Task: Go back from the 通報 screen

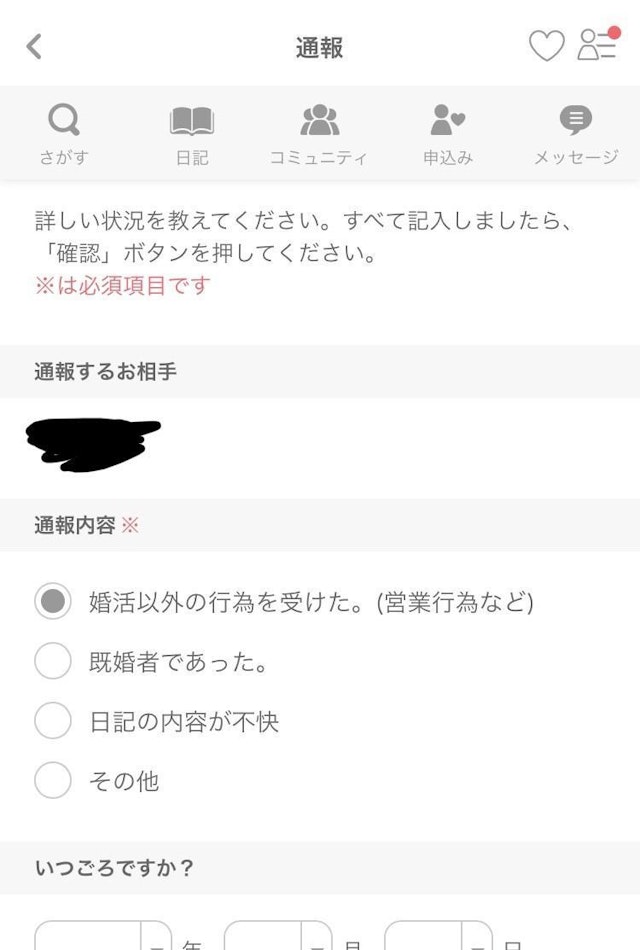Action: tap(34, 46)
